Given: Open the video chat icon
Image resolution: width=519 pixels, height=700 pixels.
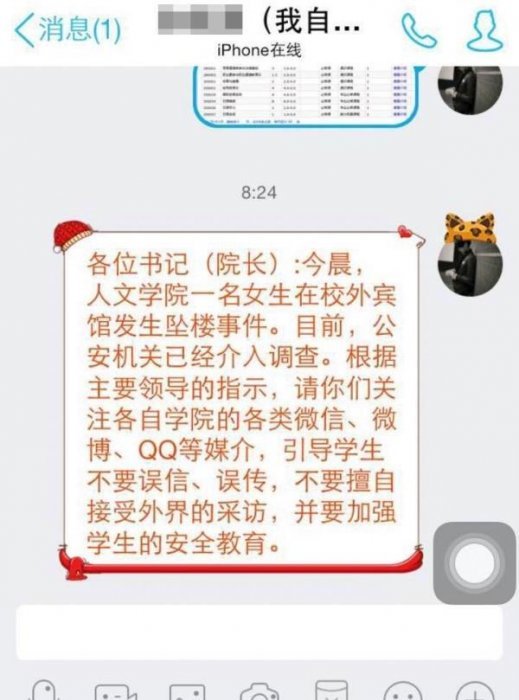Looking at the screenshot, I should point(115,690).
